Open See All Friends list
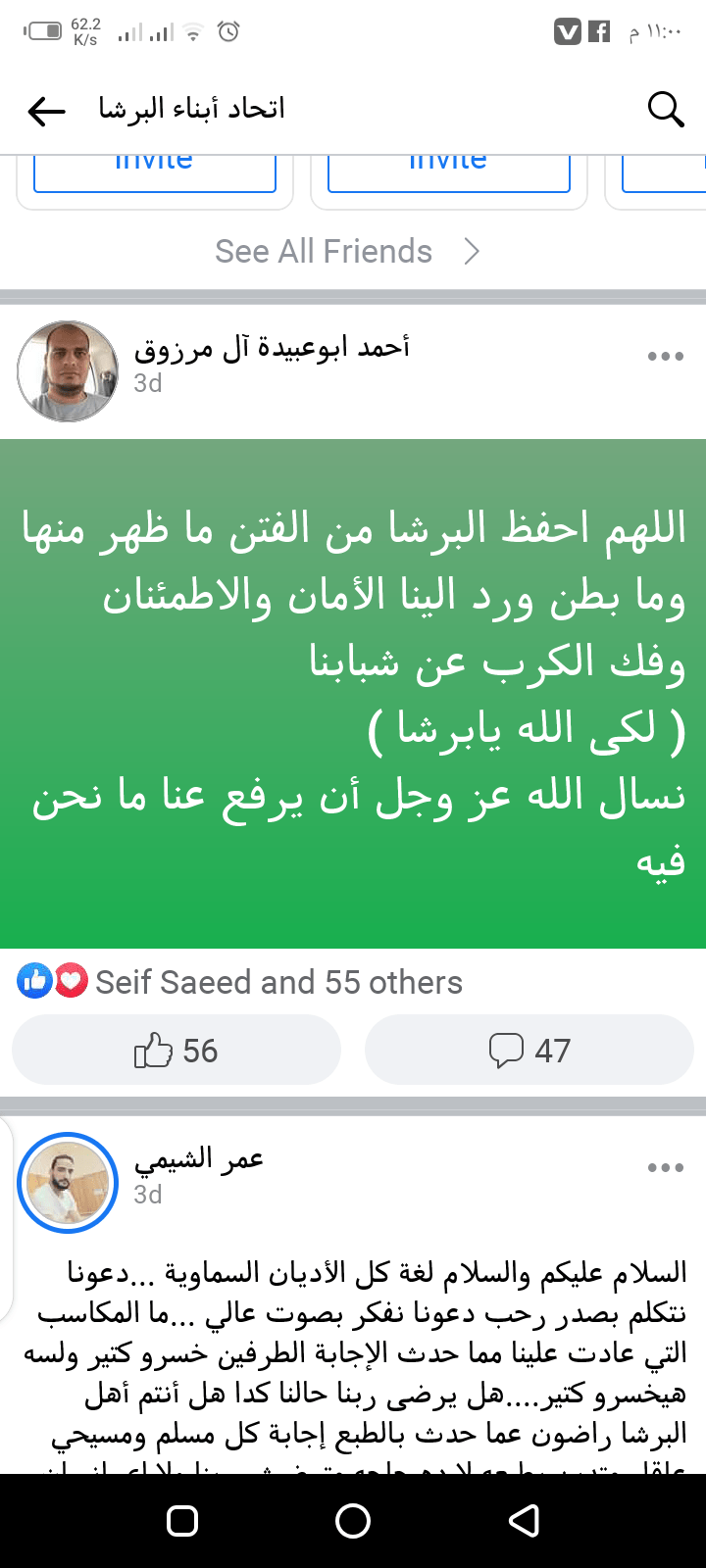The height and width of the screenshot is (1568, 706). (347, 252)
